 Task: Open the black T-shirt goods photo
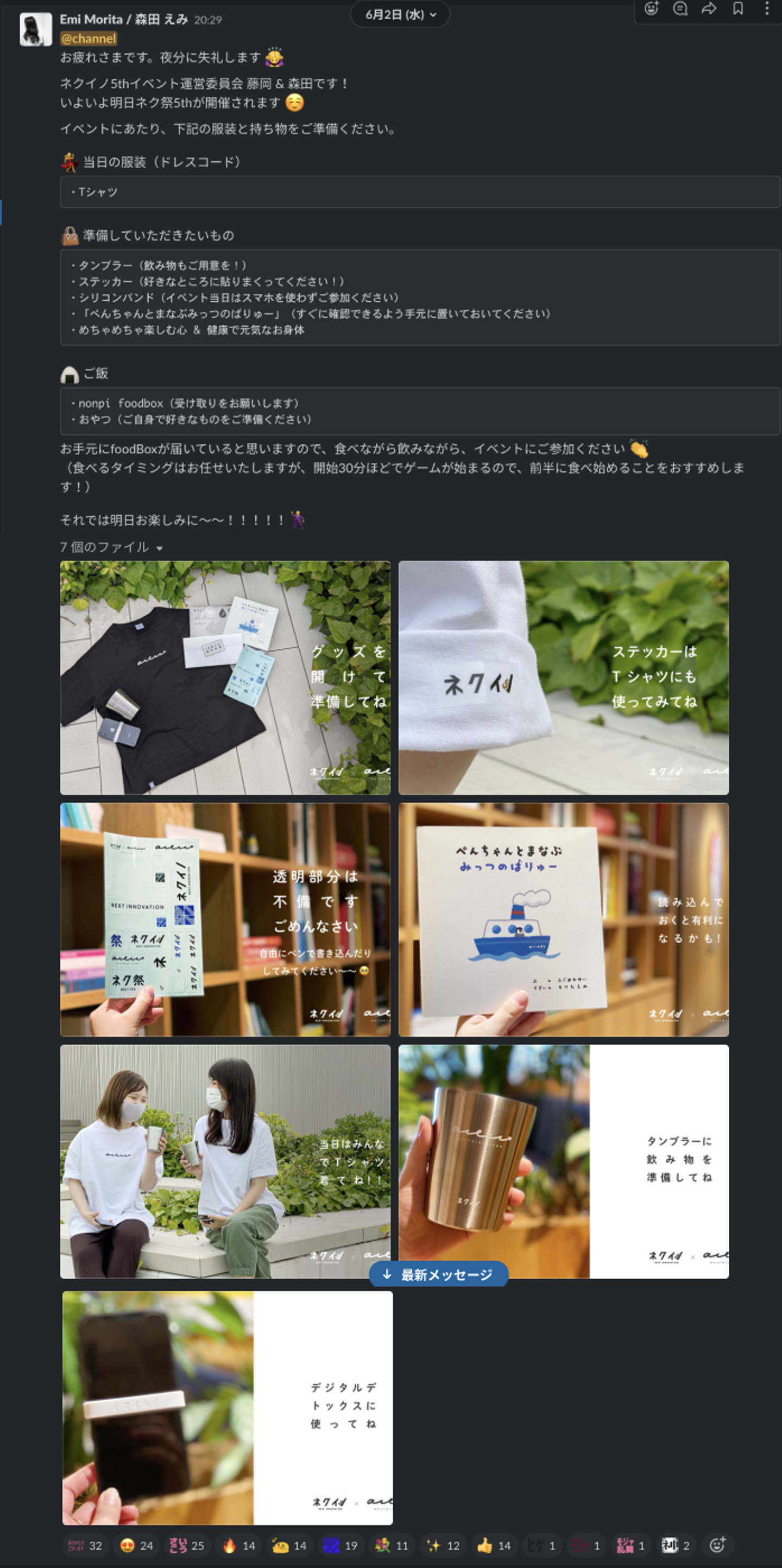coord(225,678)
